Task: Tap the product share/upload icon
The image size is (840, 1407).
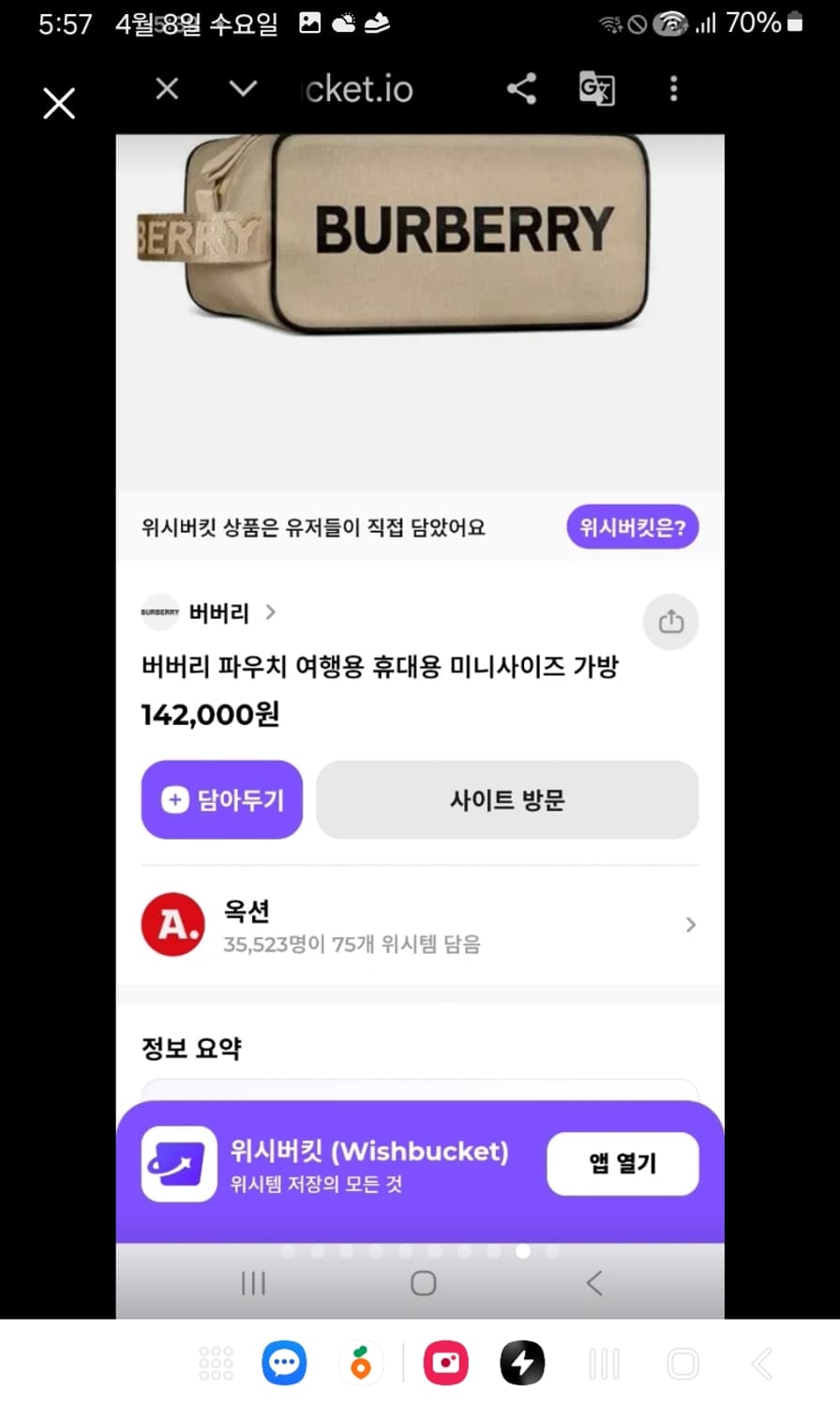Action: (x=670, y=622)
